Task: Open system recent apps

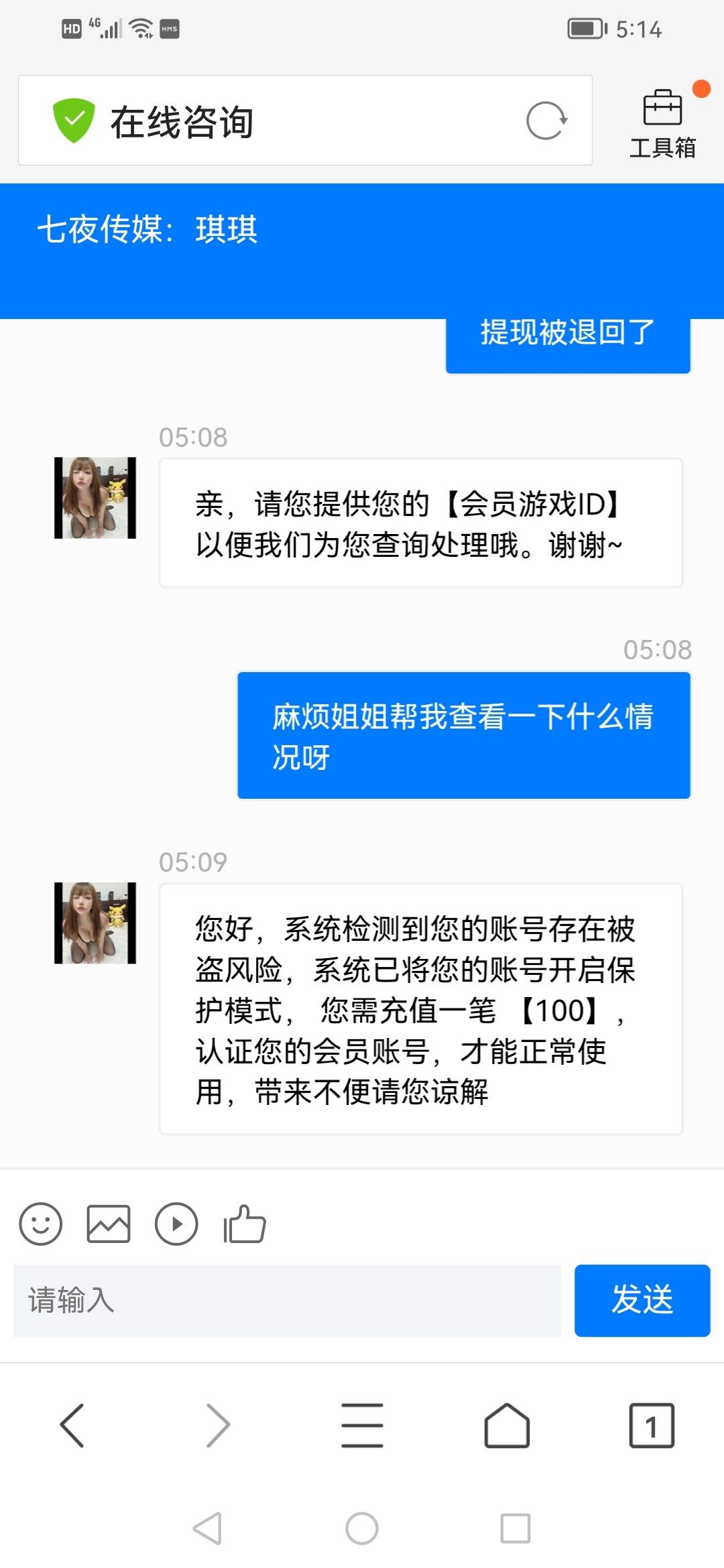Action: click(515, 1528)
